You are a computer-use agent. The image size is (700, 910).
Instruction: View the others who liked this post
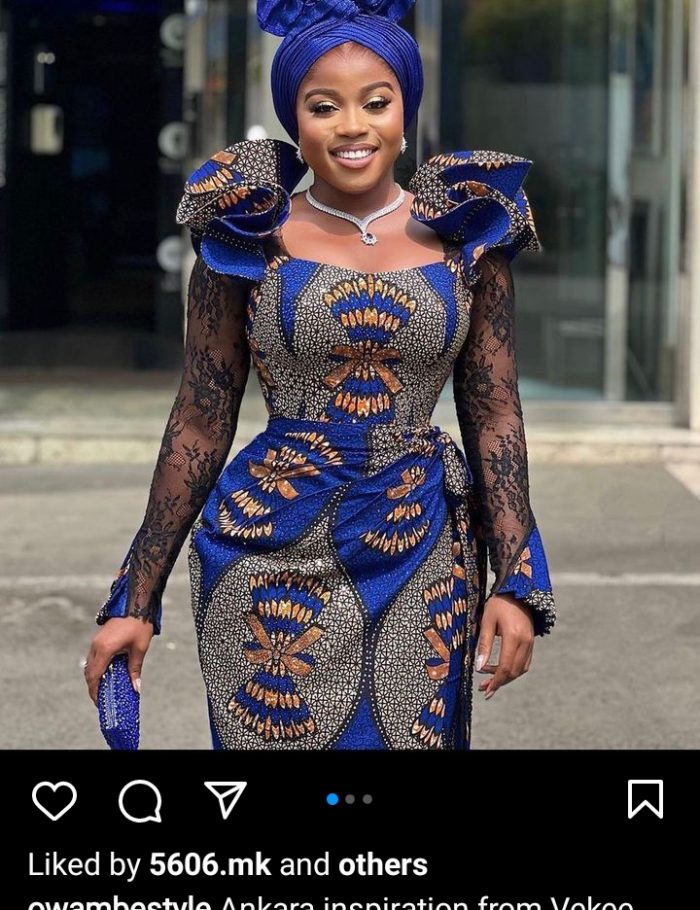(382, 864)
